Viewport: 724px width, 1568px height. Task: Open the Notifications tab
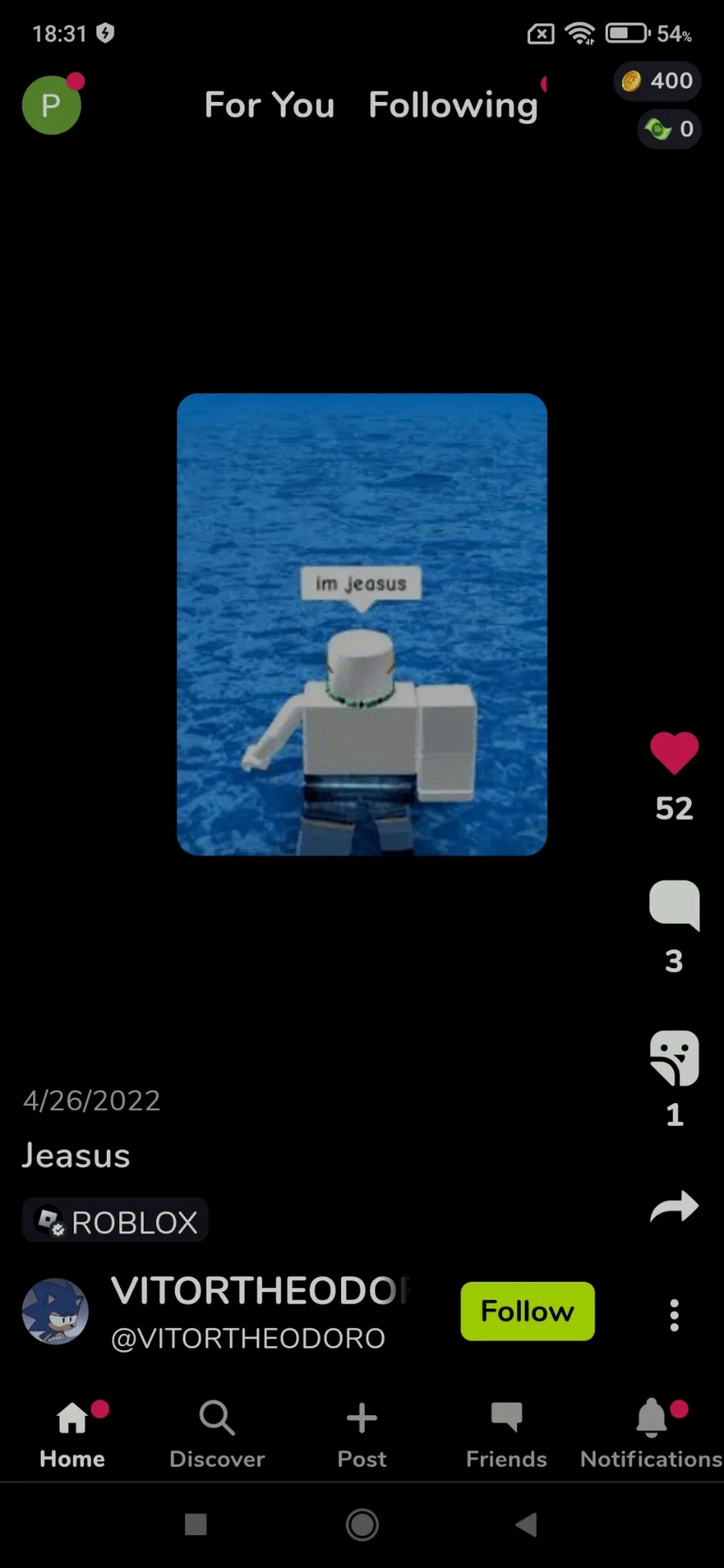[x=652, y=1434]
